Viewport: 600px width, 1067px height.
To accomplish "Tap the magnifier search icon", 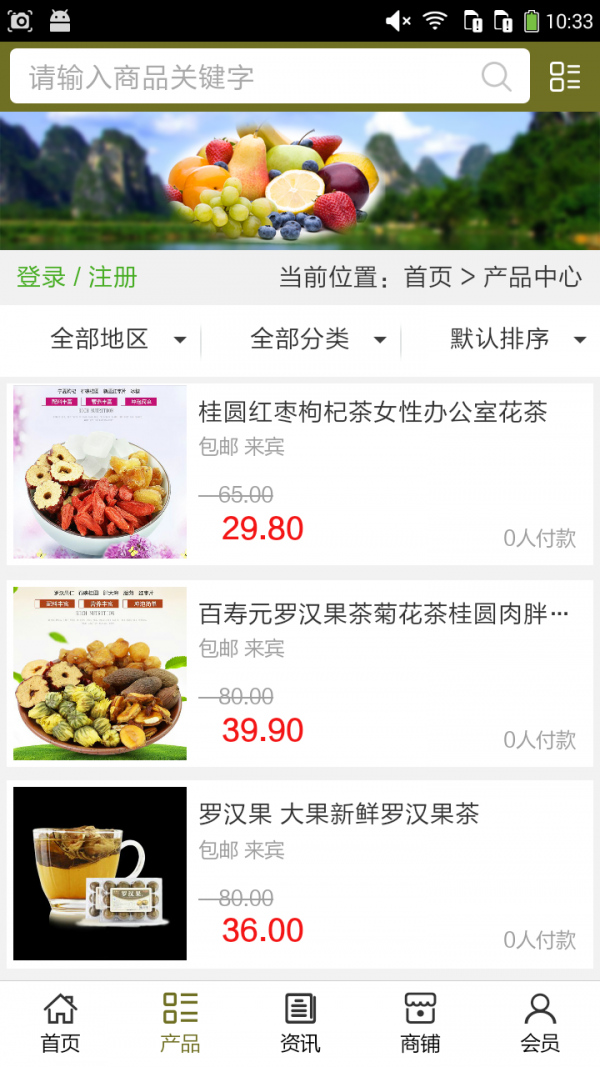I will click(496, 77).
